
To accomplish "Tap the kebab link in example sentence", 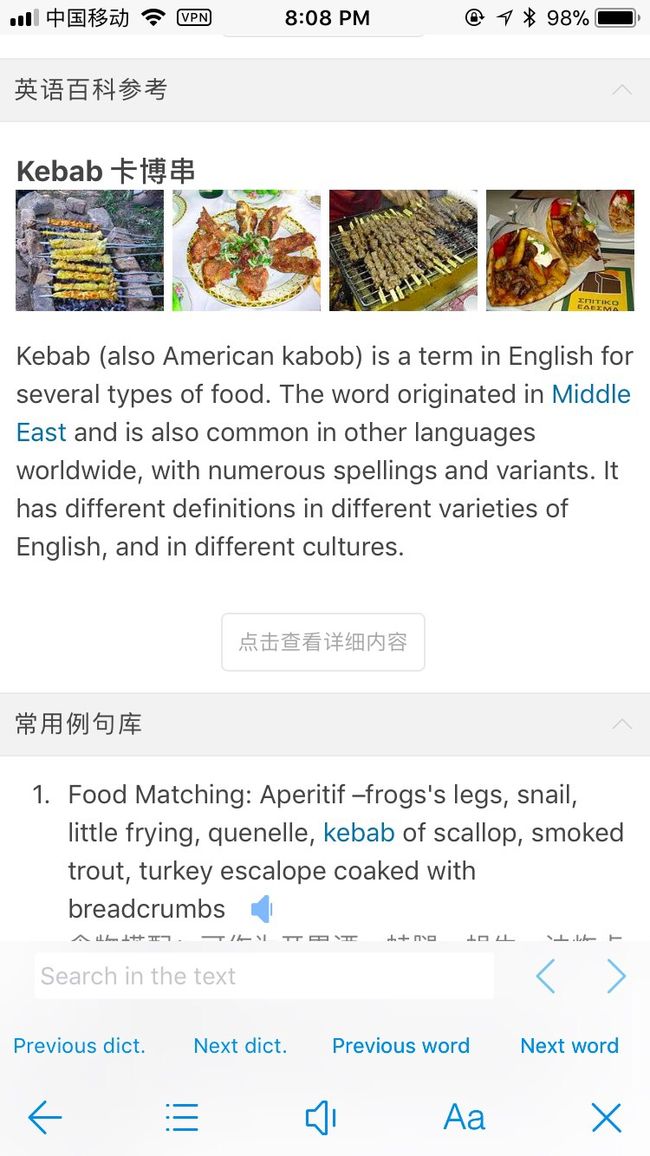I will 359,832.
